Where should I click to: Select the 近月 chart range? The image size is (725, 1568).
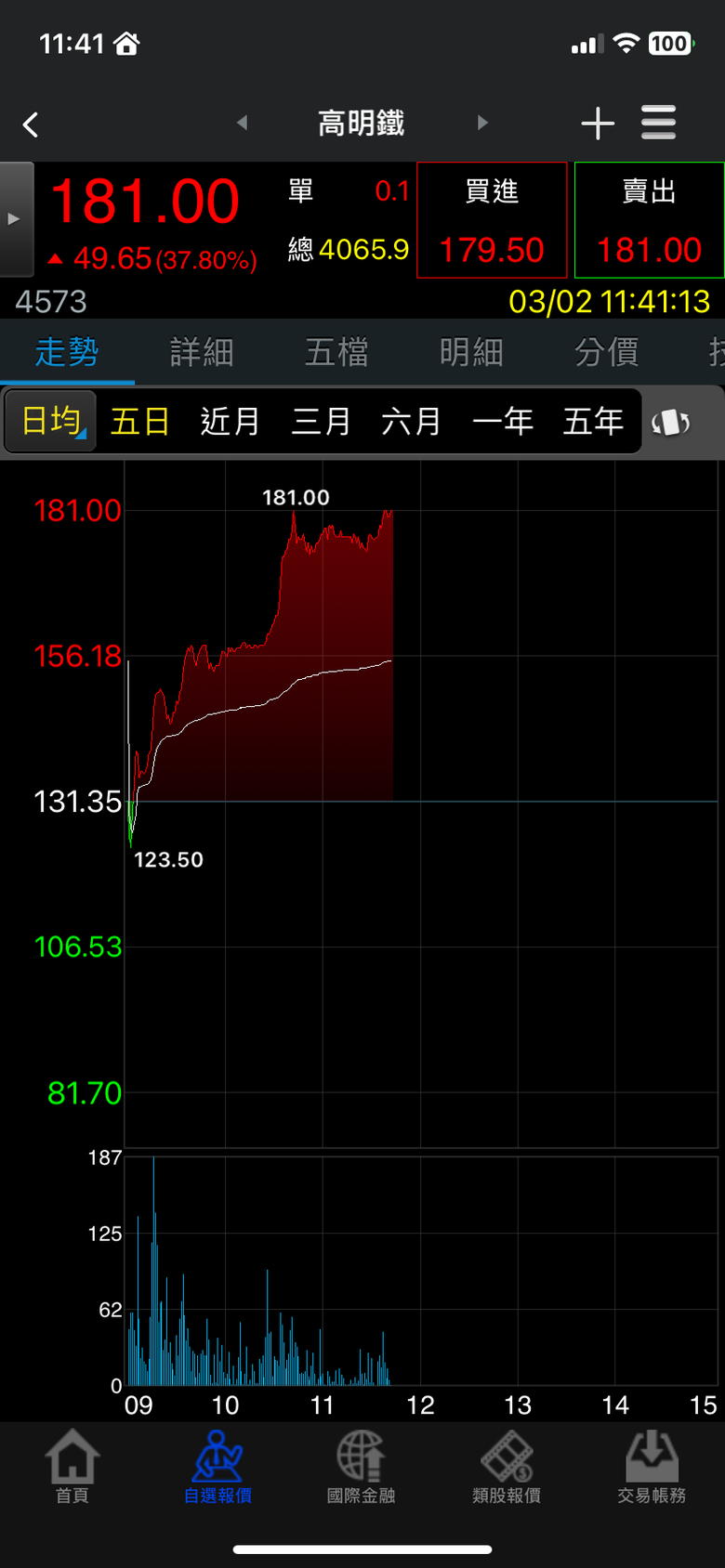230,422
